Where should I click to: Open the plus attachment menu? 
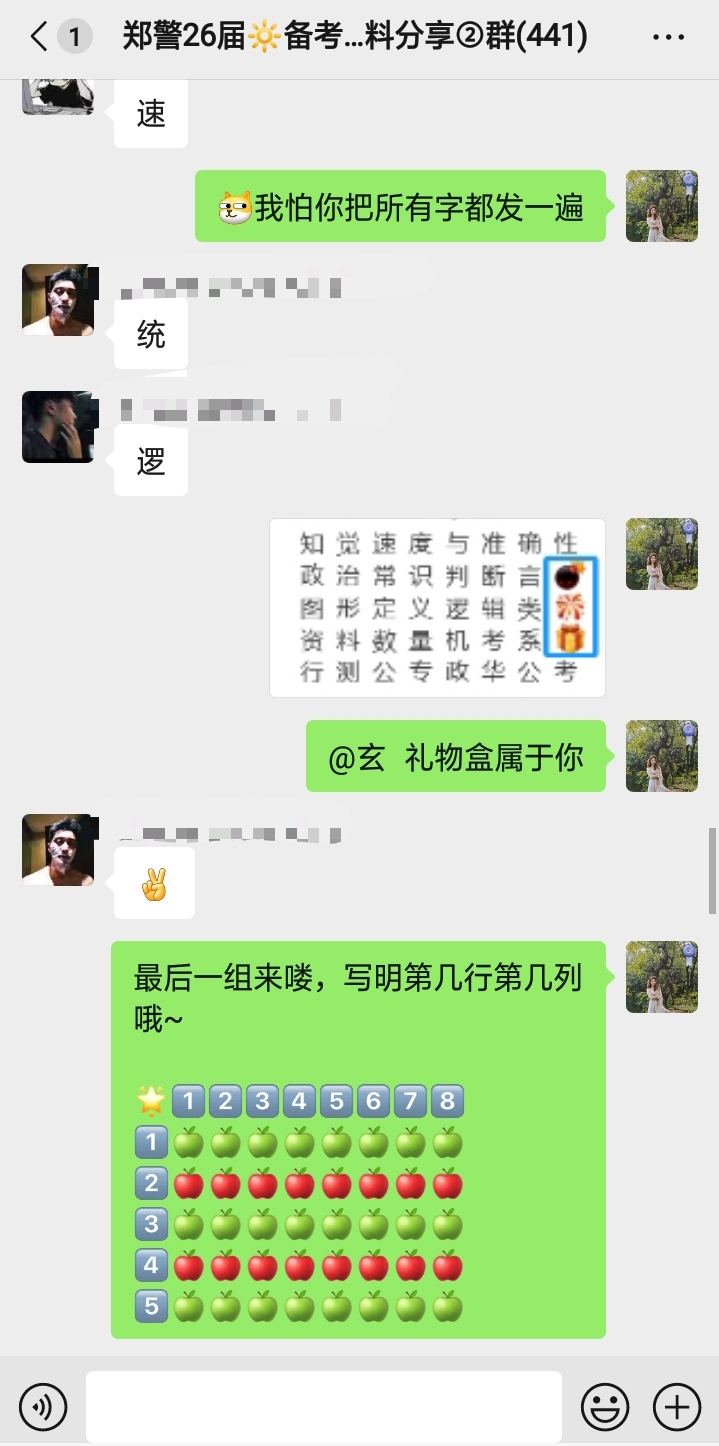(677, 1407)
